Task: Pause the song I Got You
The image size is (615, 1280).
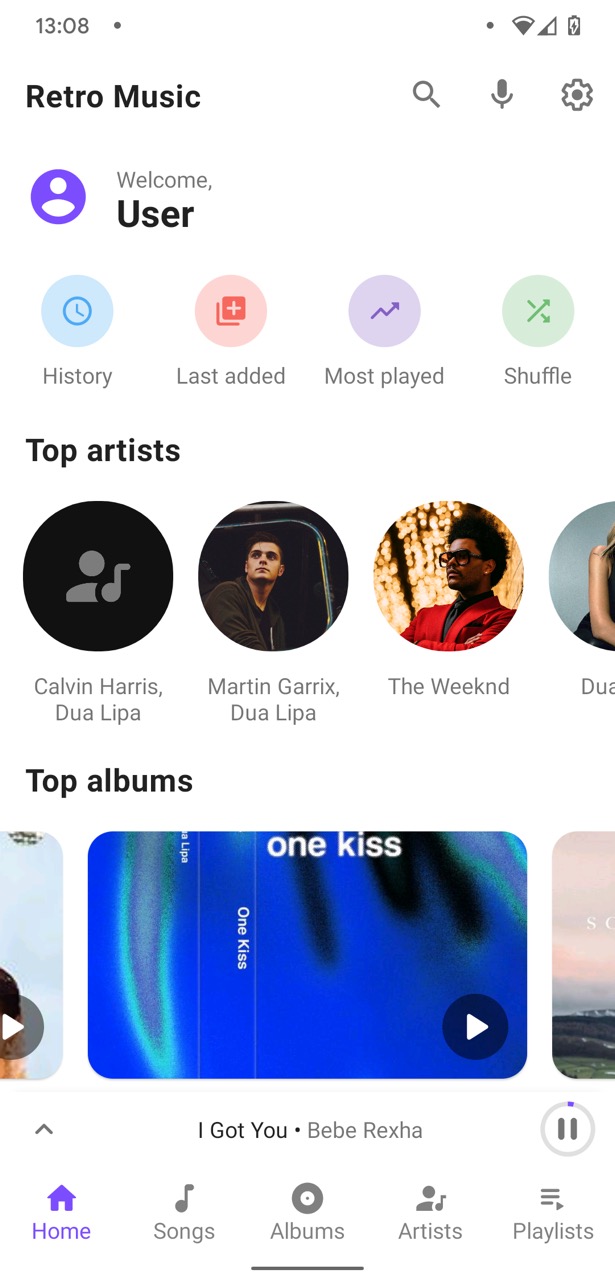Action: [x=567, y=1130]
